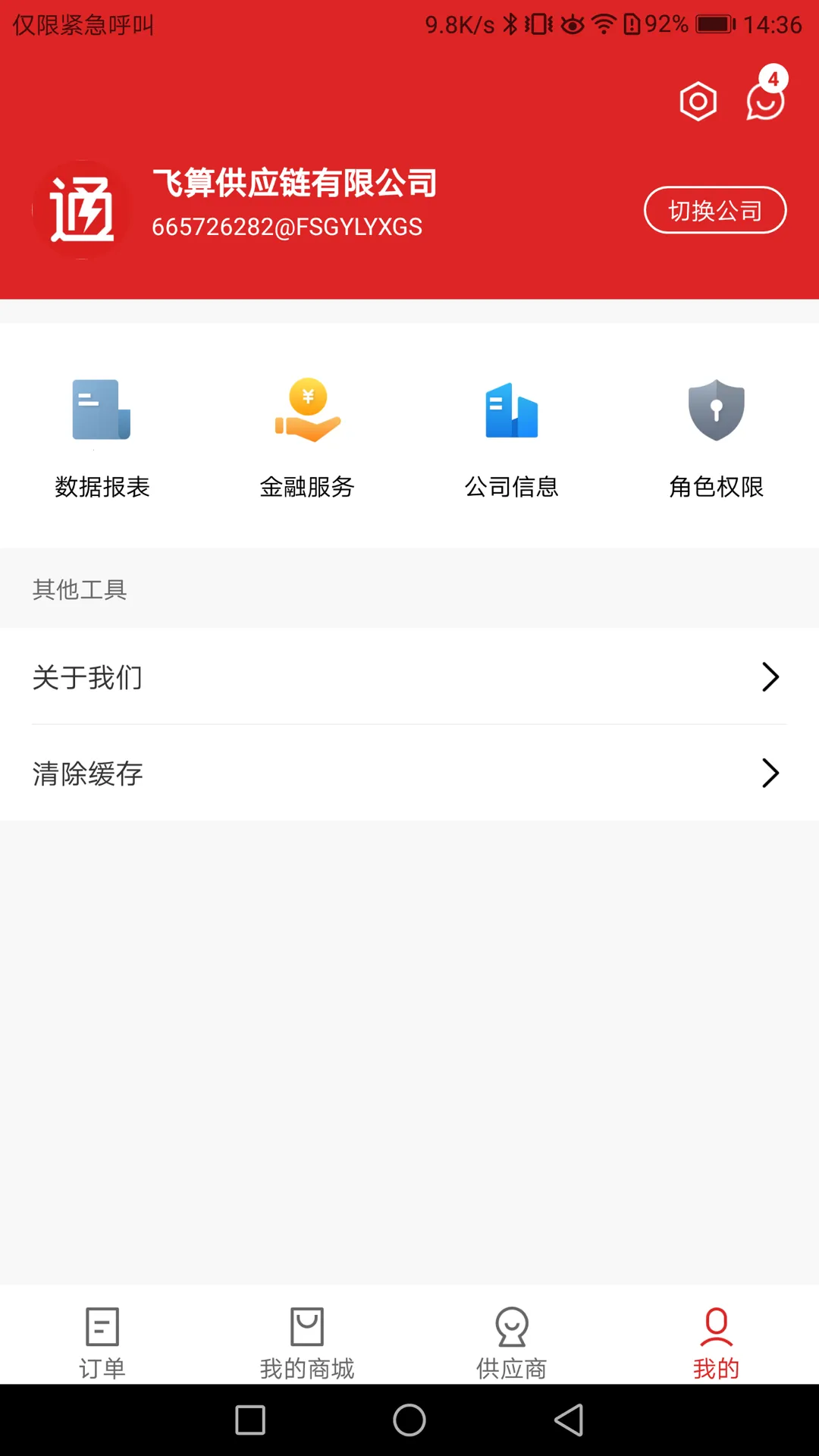Open the 关于我们 about us entry
Screen dimensions: 819x1456
click(x=87, y=677)
